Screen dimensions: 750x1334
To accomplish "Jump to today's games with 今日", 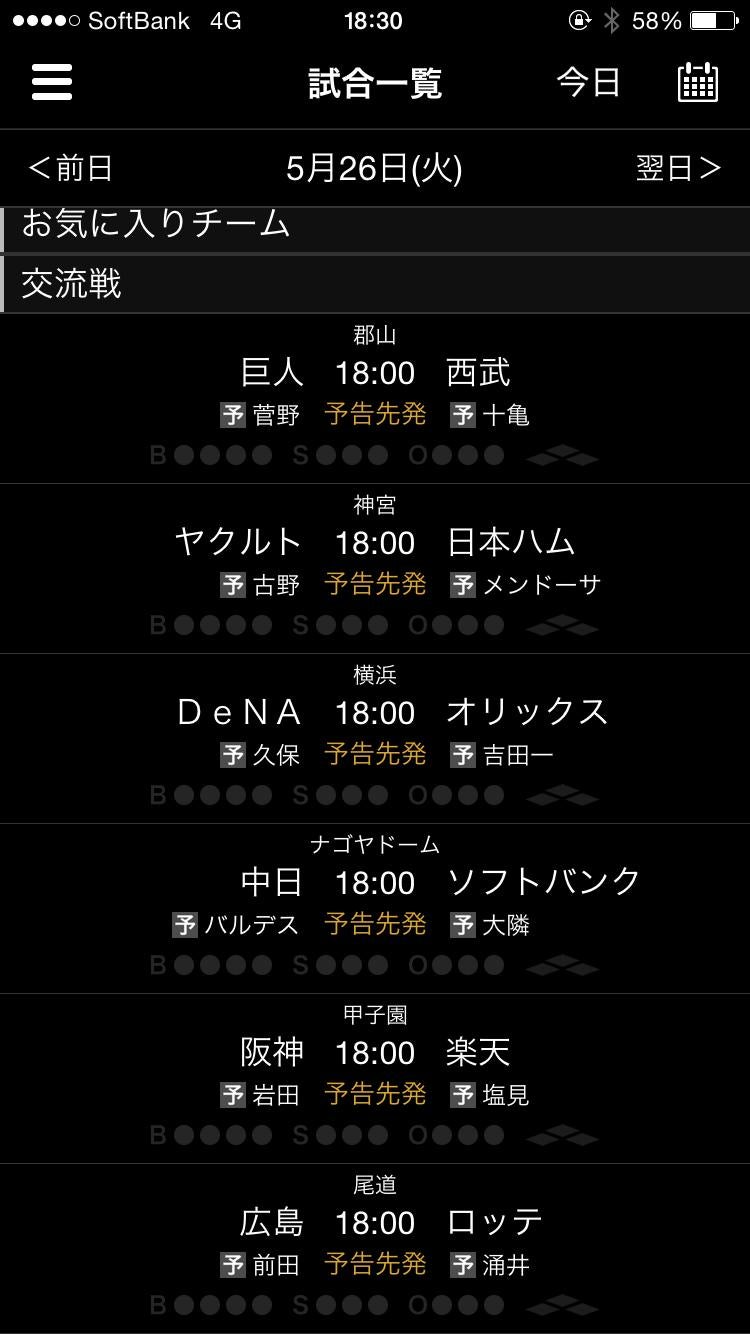I will click(589, 83).
